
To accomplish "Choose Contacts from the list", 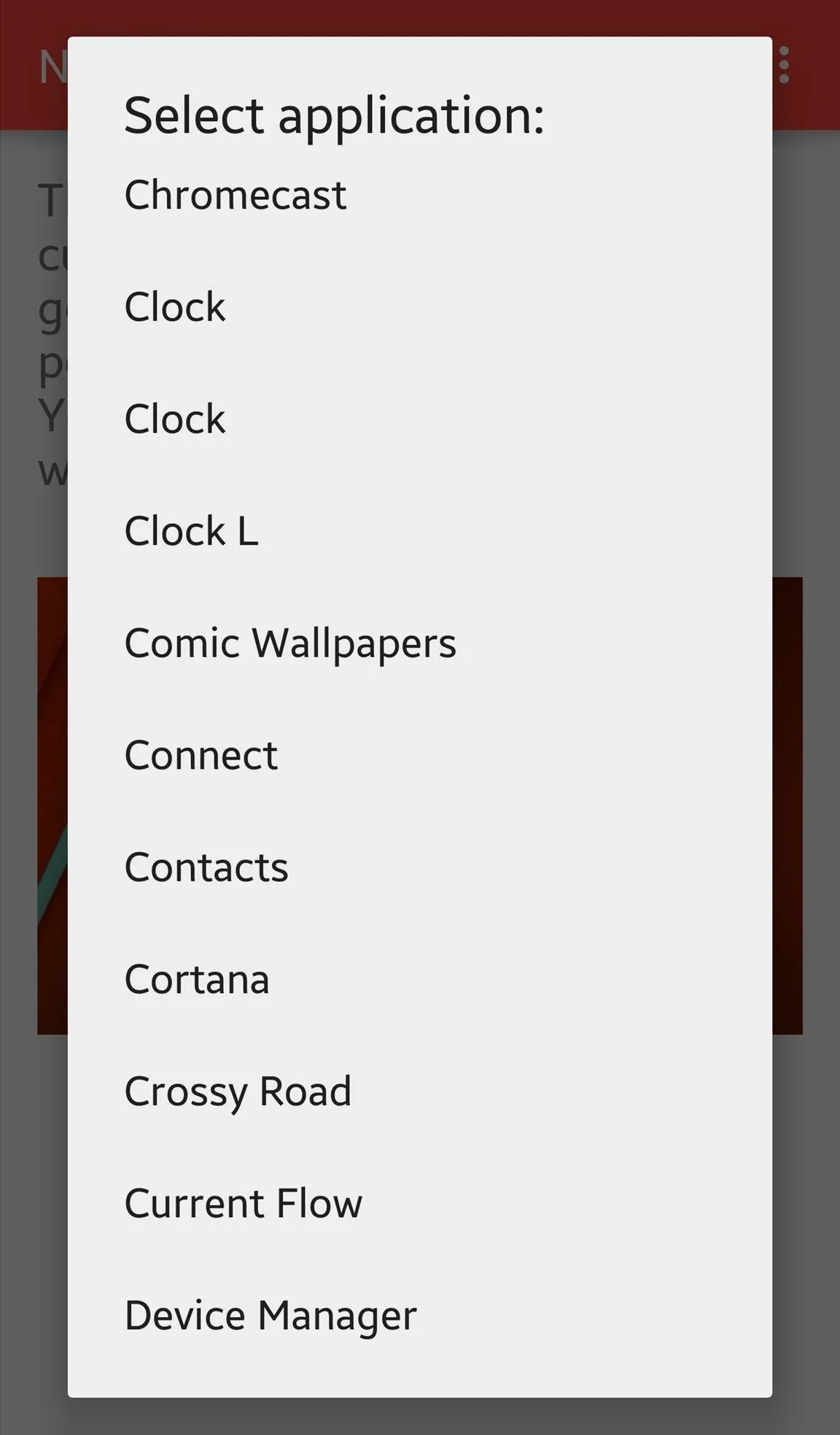I will pos(419,867).
